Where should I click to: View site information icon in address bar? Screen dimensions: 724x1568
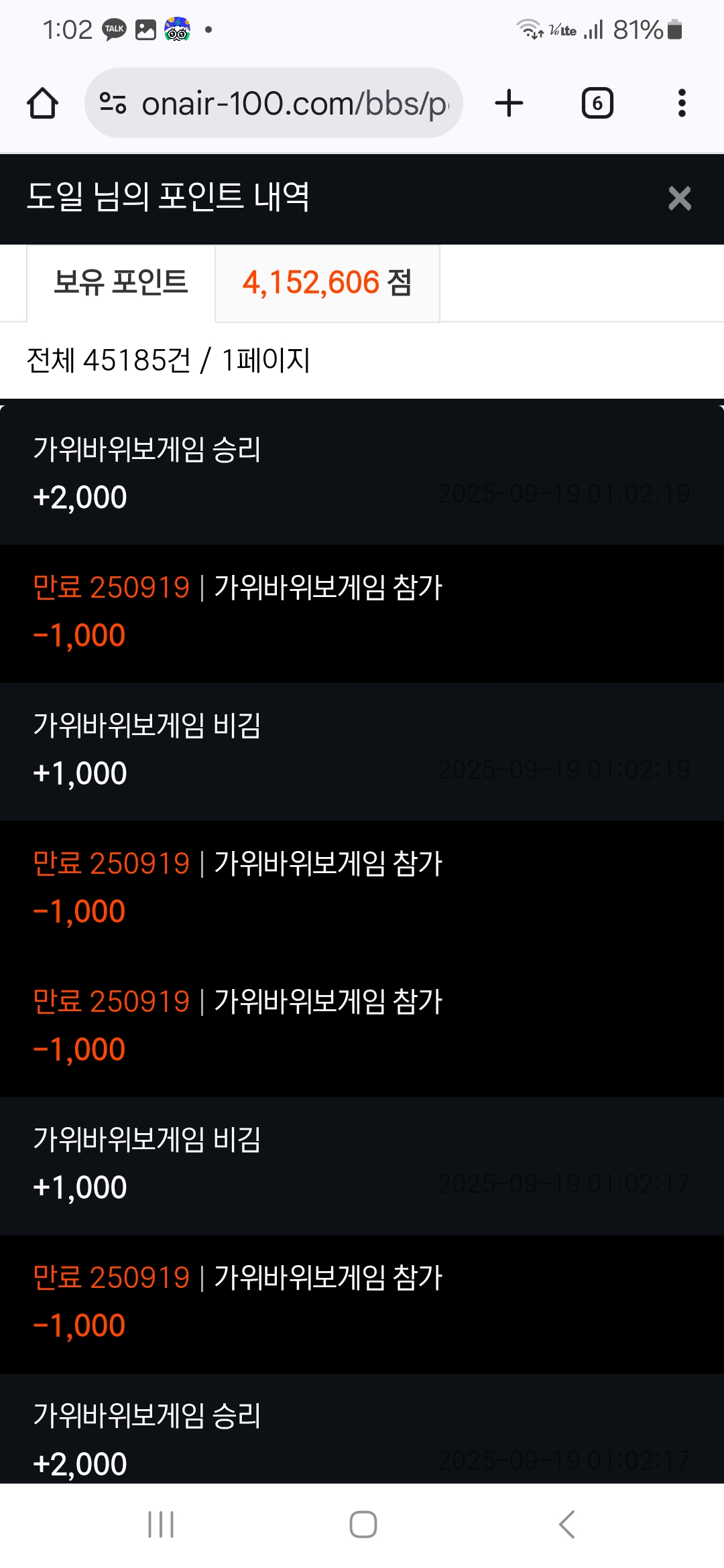(113, 103)
